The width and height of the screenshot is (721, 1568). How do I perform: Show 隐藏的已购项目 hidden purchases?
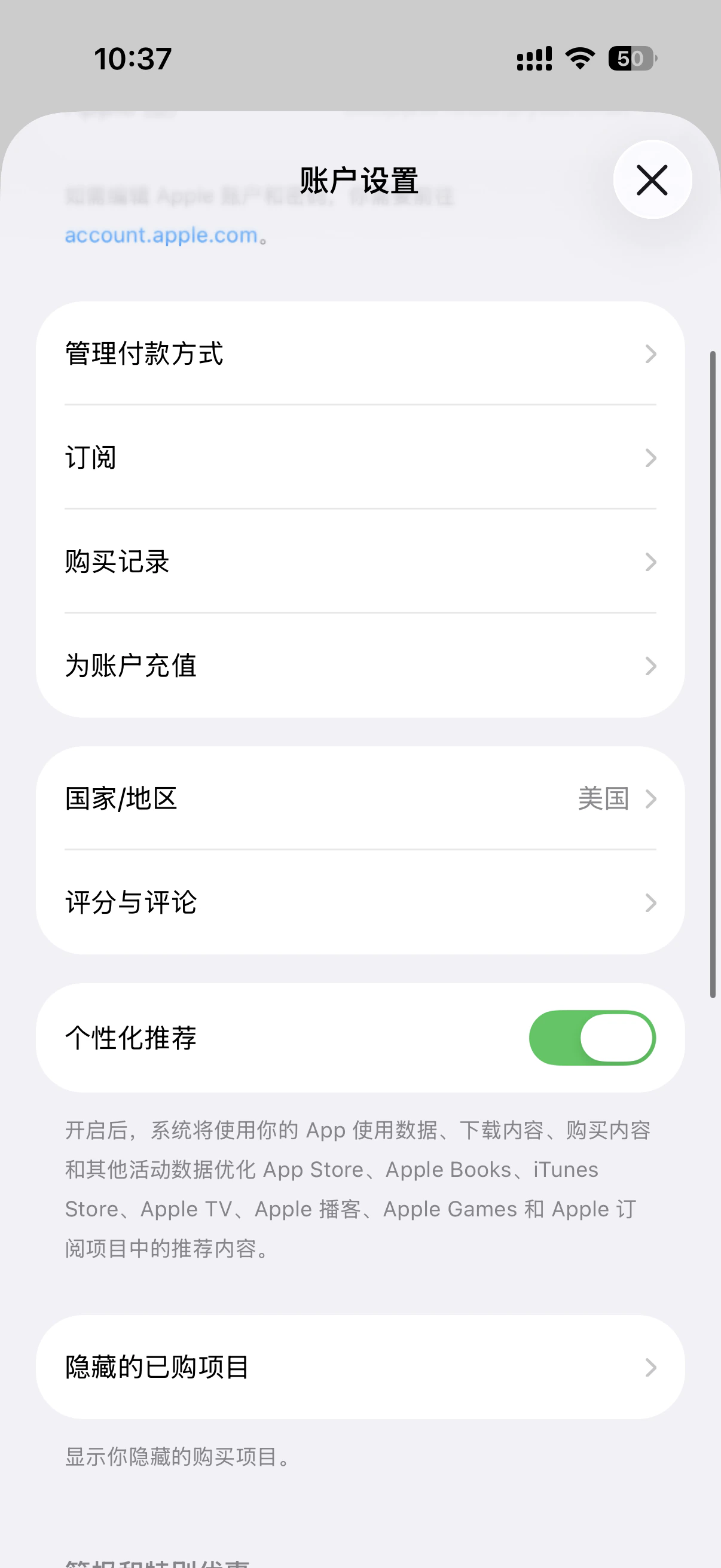(359, 1366)
